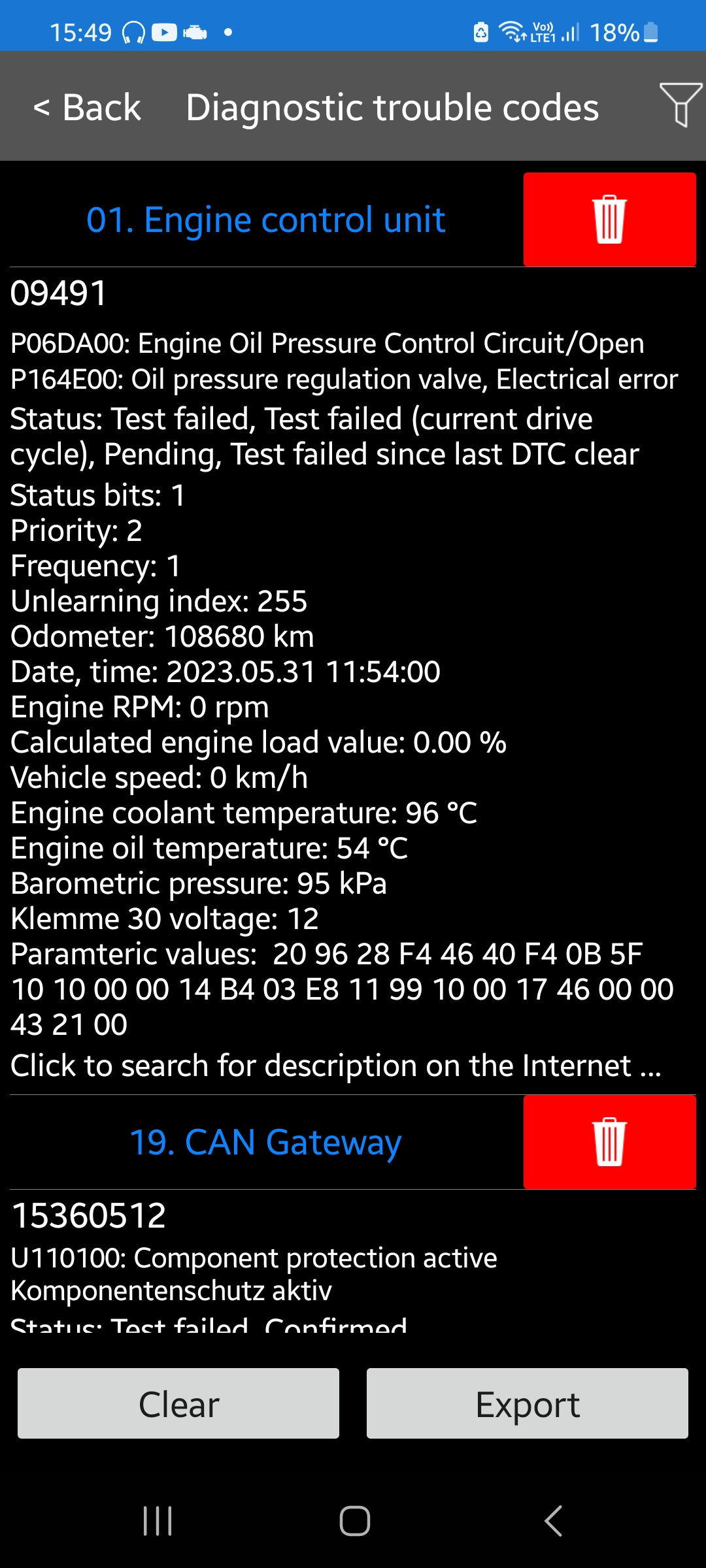Search the Internet for the fault description
This screenshot has width=706, height=1568.
[x=336, y=1066]
